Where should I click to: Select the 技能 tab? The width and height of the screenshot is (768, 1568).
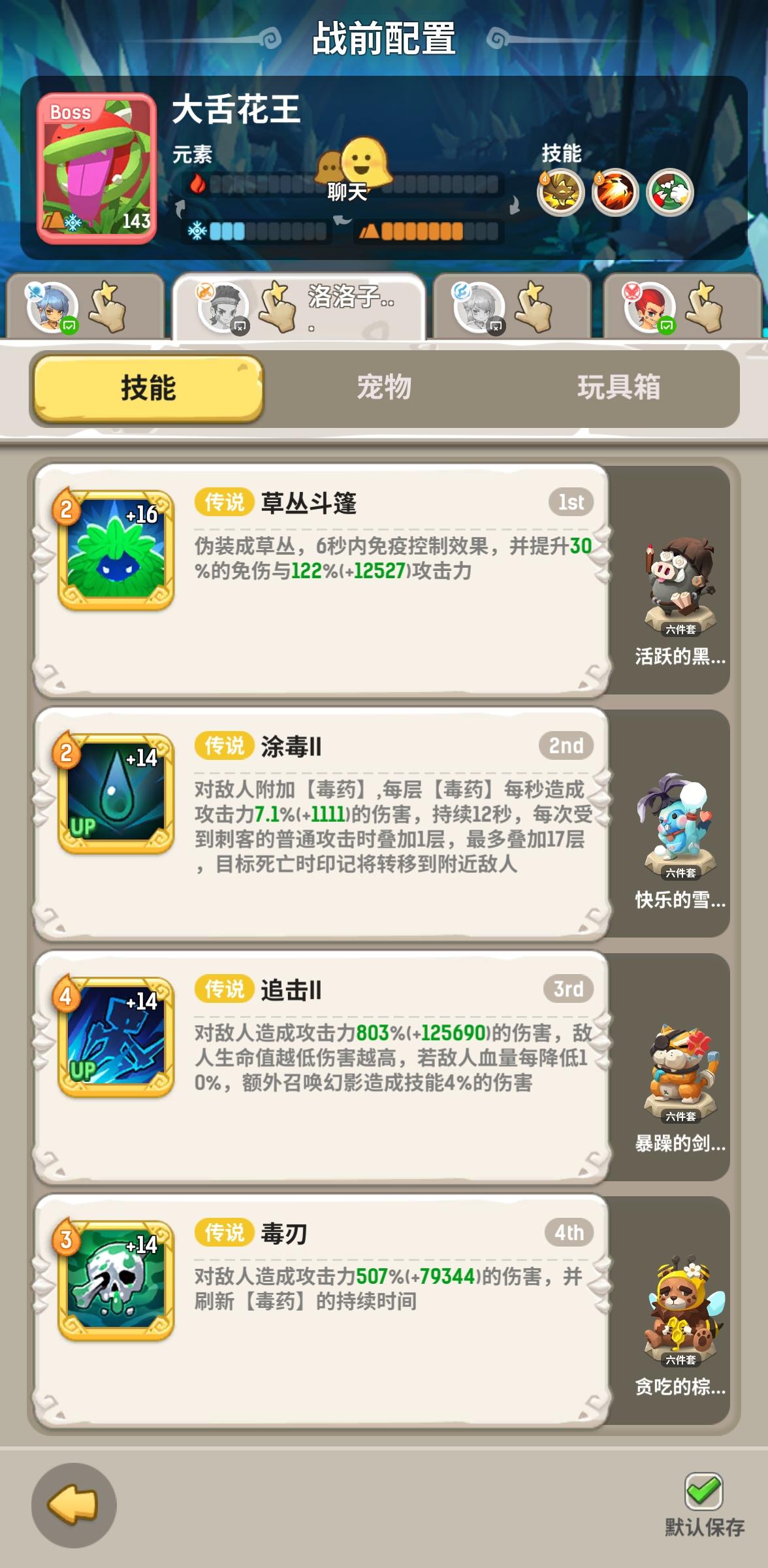pos(148,387)
